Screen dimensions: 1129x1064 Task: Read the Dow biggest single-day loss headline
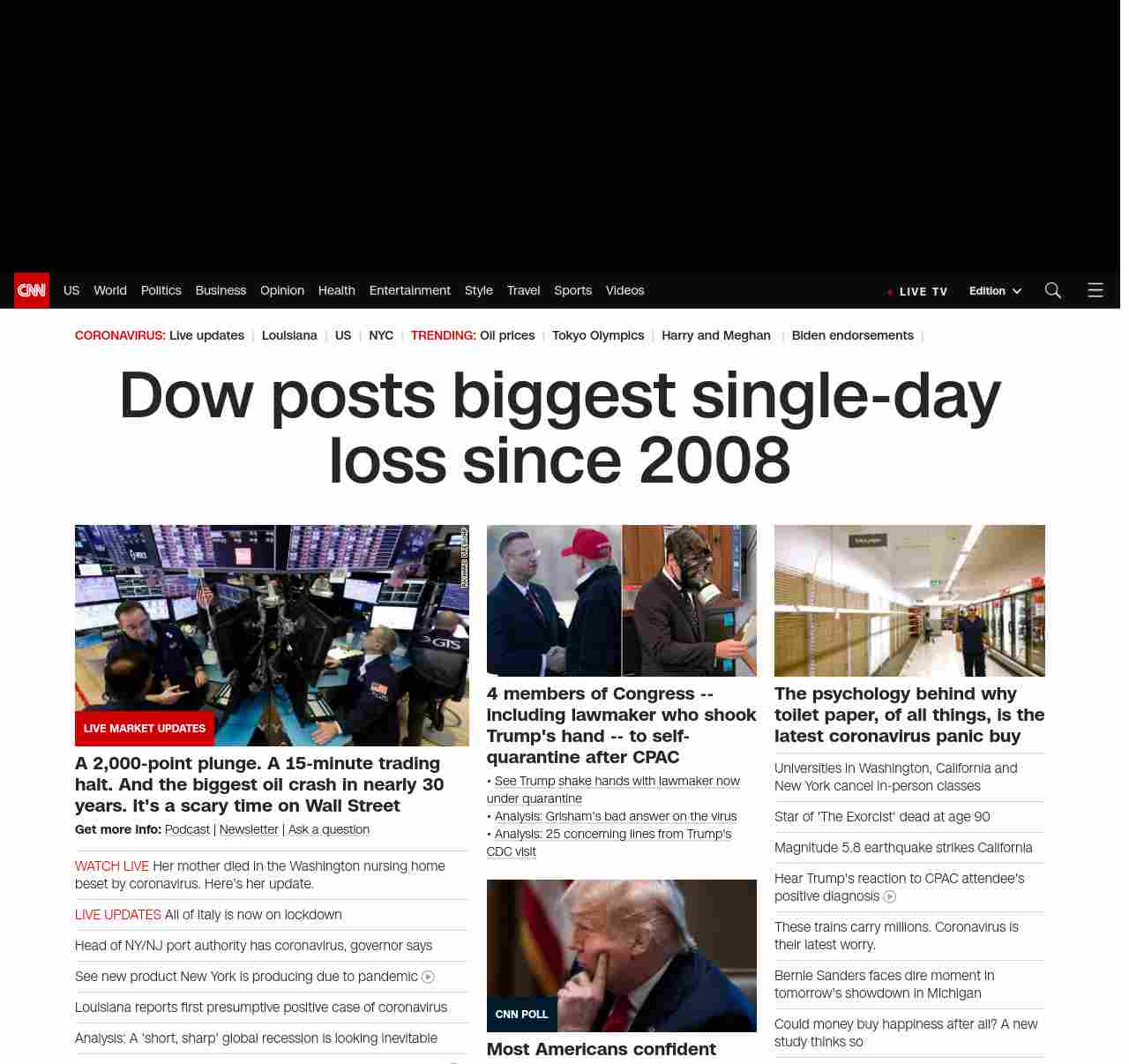pos(559,427)
